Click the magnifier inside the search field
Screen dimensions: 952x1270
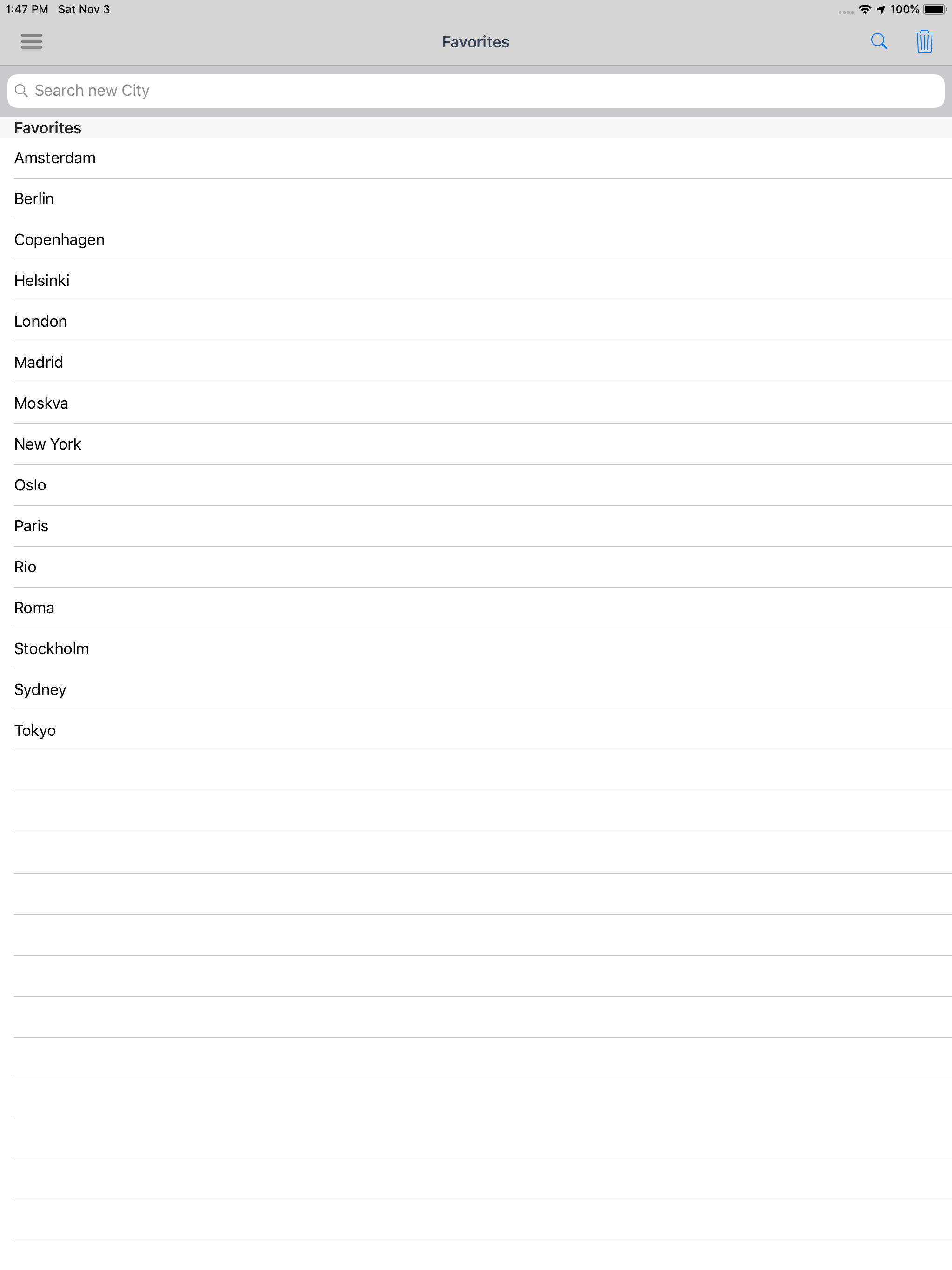click(22, 91)
